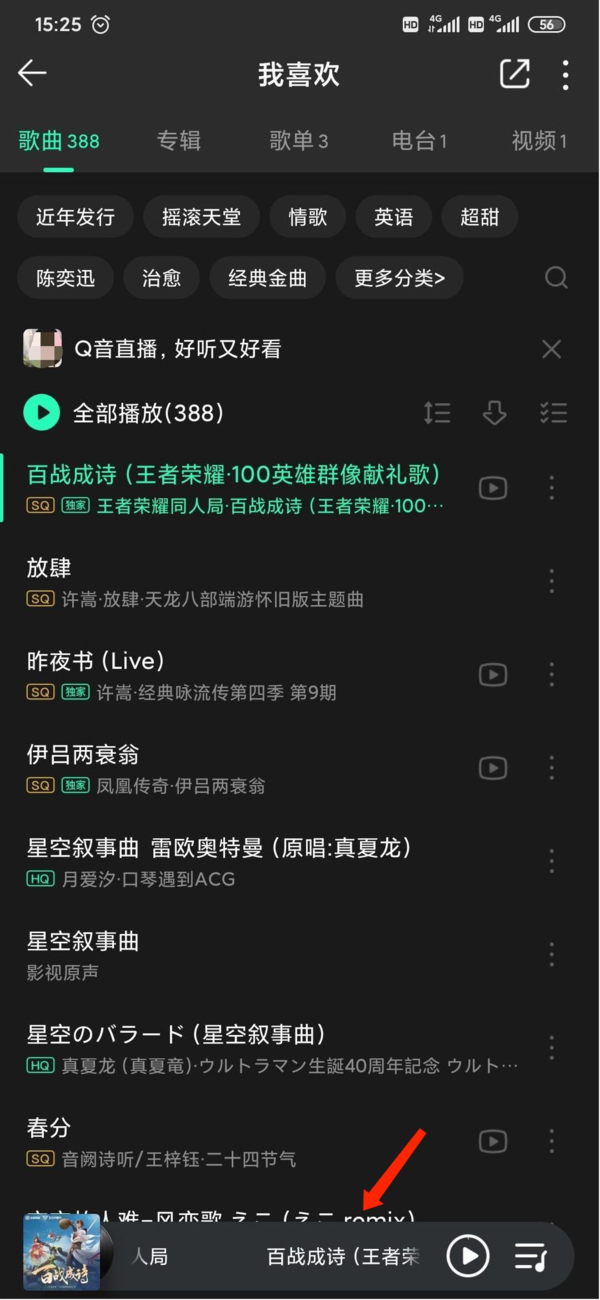The image size is (600, 1300).
Task: Open the current playing queue
Action: (530, 1256)
